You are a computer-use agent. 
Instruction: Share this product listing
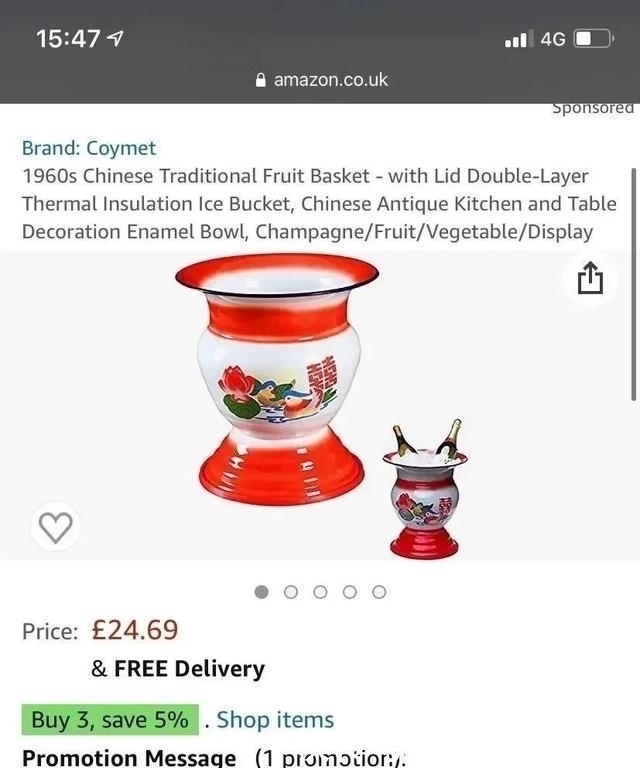[590, 277]
